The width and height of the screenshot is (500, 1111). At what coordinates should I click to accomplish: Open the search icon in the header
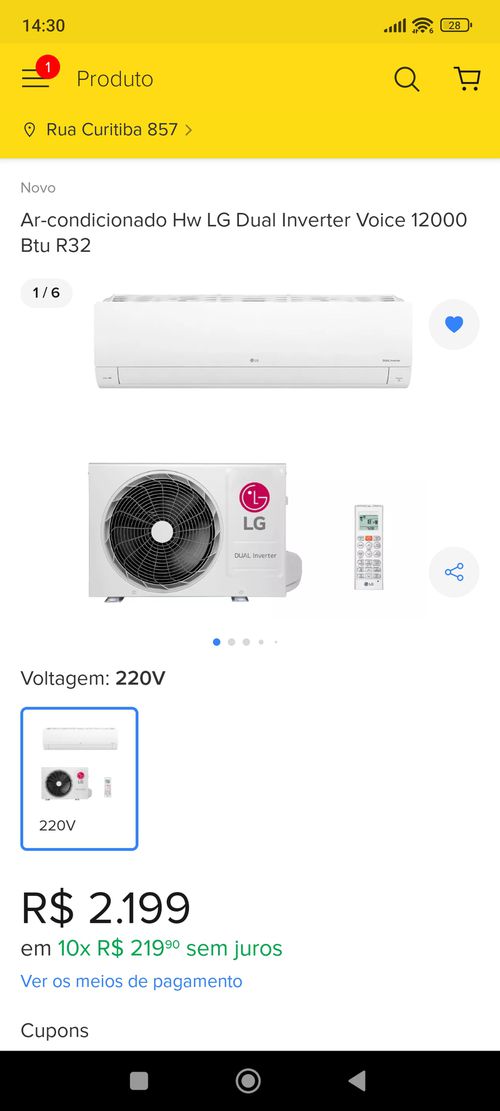(407, 79)
